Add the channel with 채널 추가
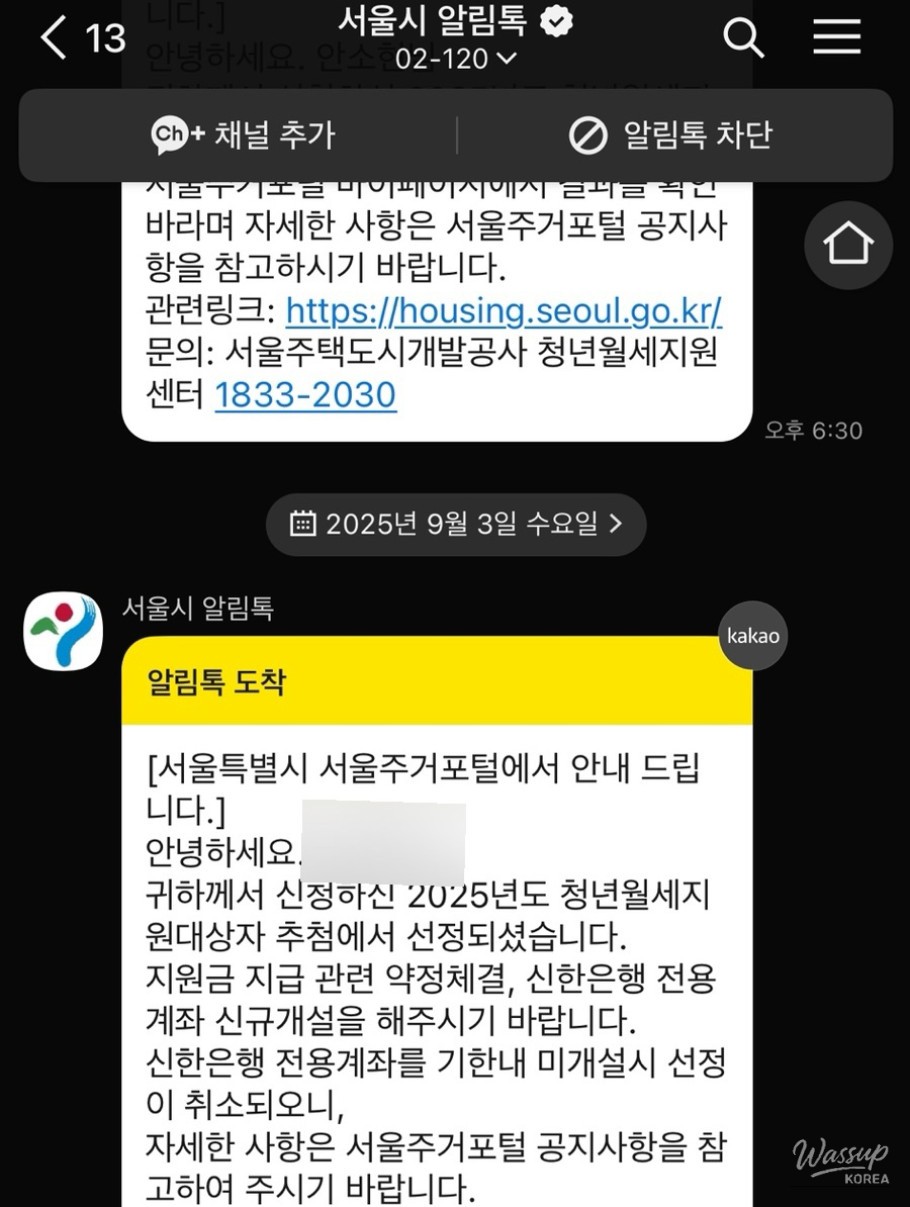Viewport: 910px width, 1207px height. click(243, 135)
